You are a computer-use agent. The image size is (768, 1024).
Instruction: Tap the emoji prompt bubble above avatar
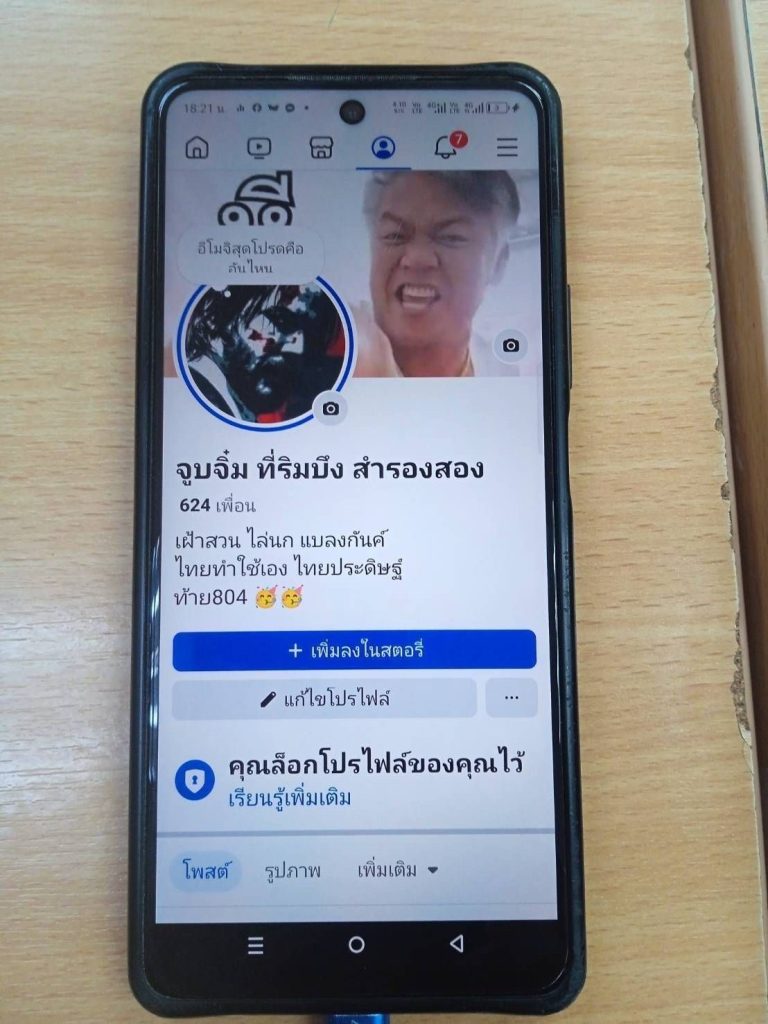(250, 258)
